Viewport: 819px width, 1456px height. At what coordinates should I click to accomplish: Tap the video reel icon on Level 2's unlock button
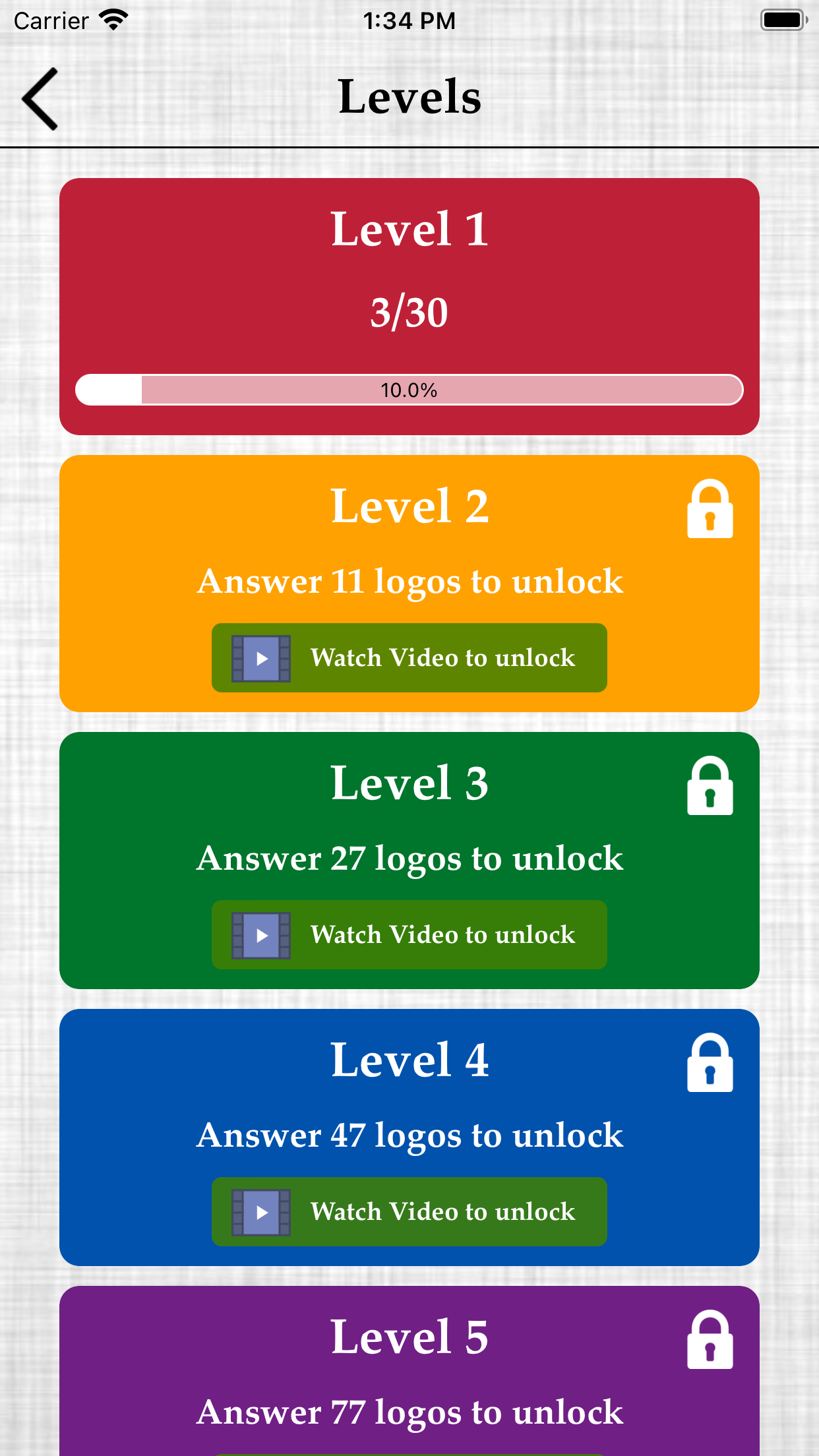261,657
